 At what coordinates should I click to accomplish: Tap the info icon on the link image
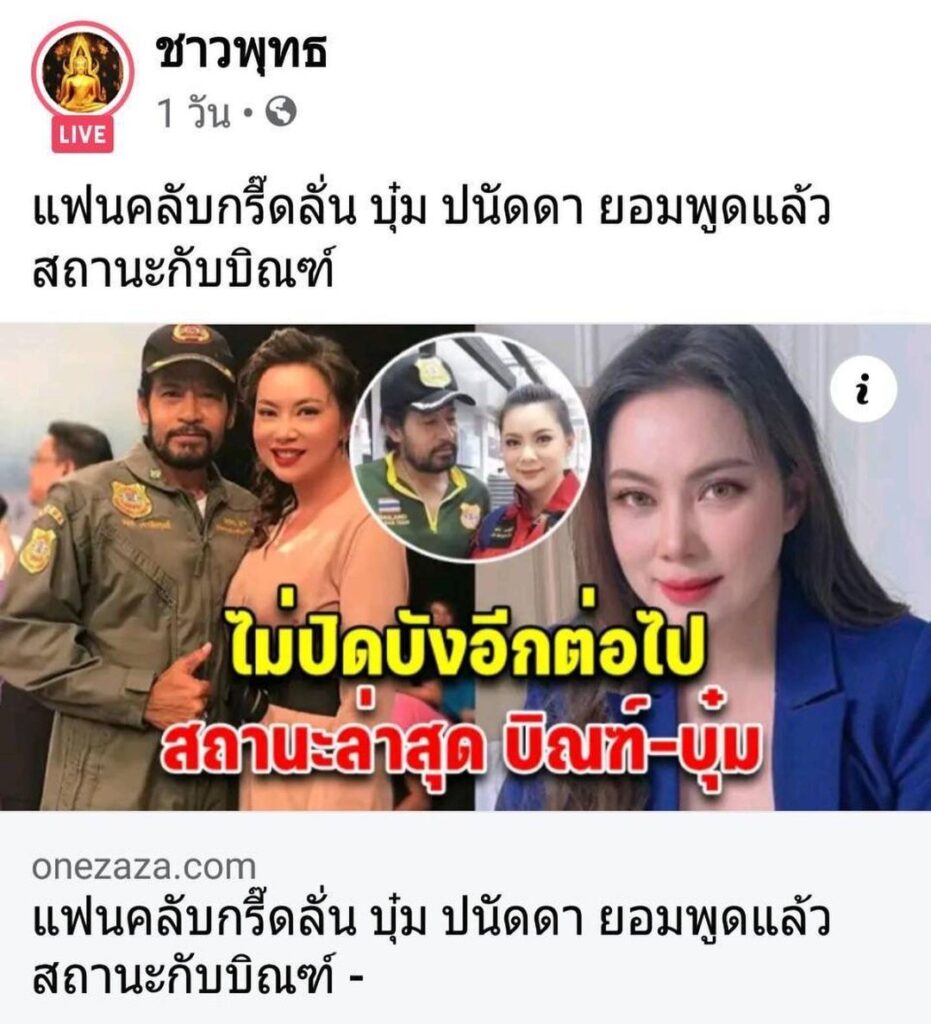point(864,389)
